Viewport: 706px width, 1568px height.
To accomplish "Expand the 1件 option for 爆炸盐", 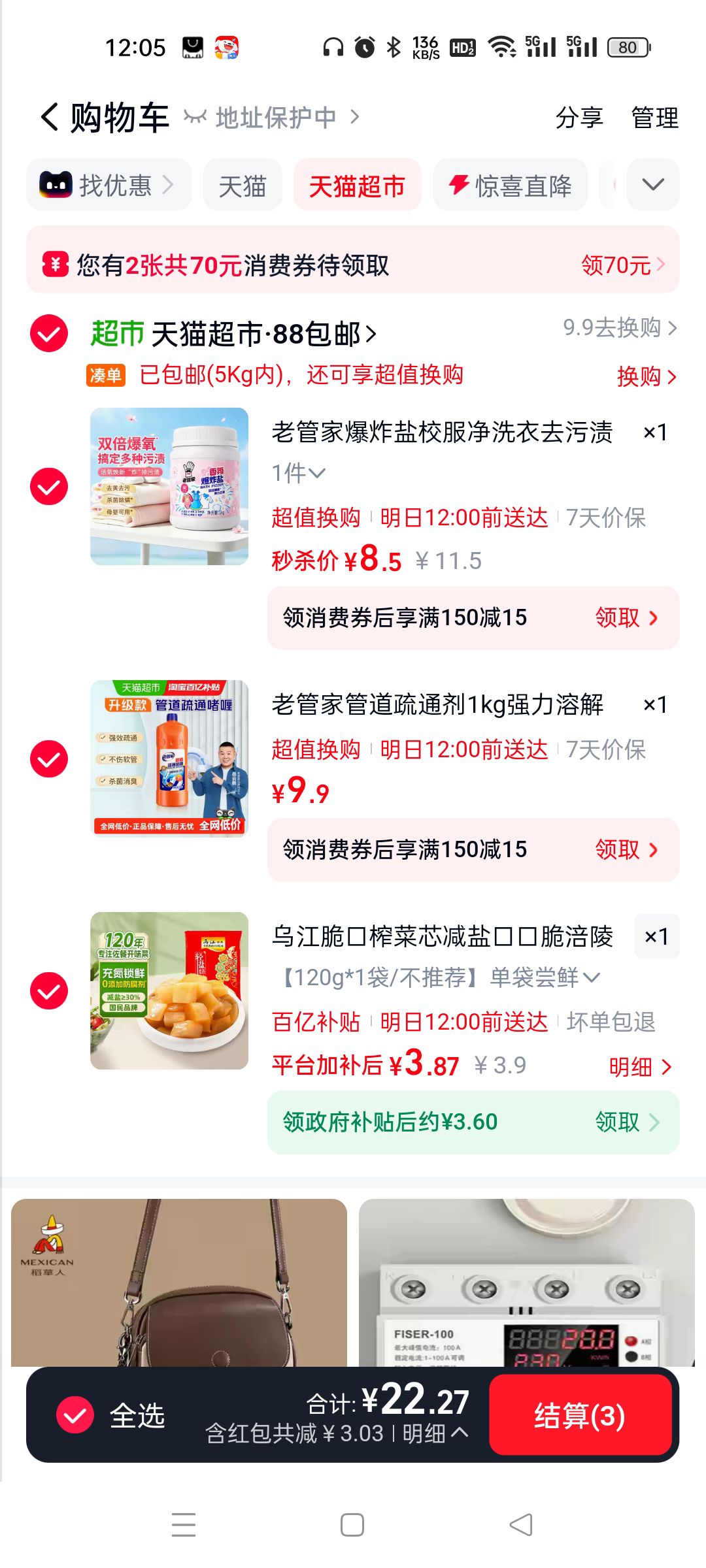I will 298,472.
